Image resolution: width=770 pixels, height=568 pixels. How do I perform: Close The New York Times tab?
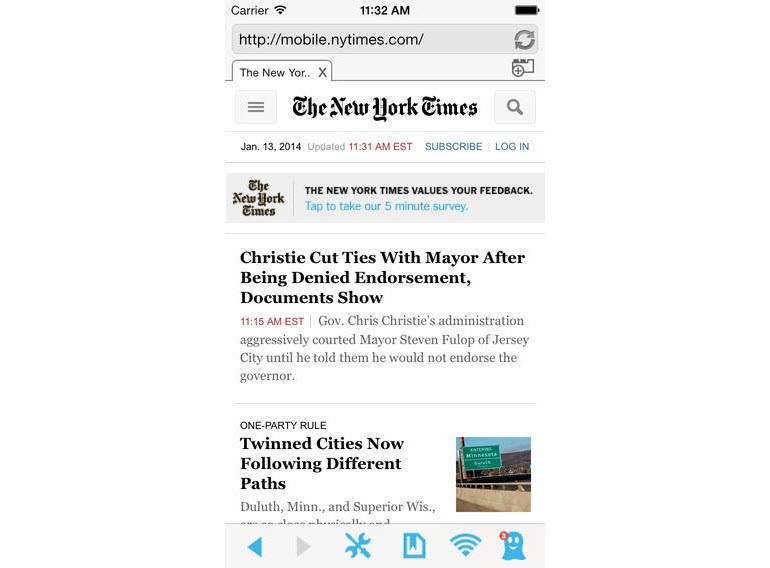(x=322, y=72)
